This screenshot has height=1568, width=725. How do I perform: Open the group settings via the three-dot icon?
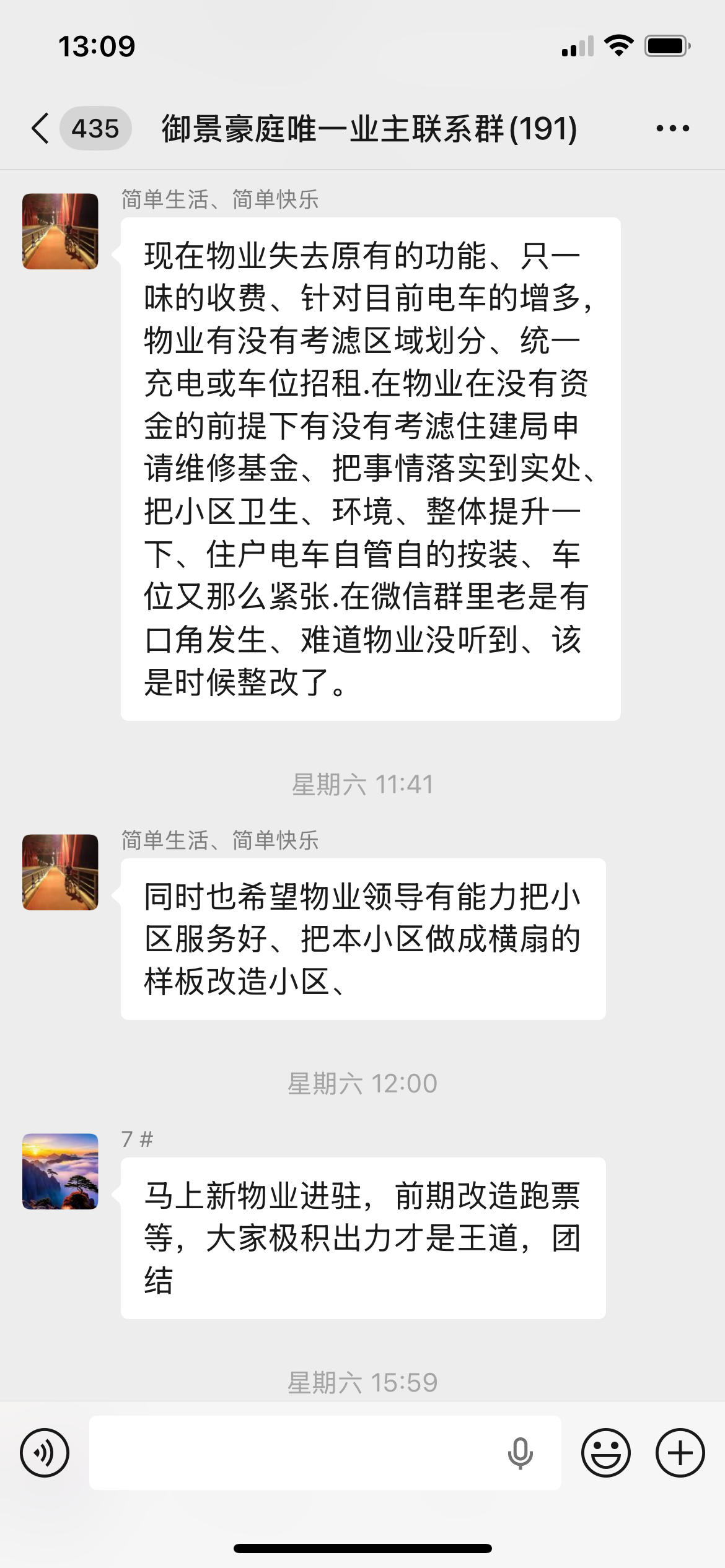pyautogui.click(x=672, y=127)
